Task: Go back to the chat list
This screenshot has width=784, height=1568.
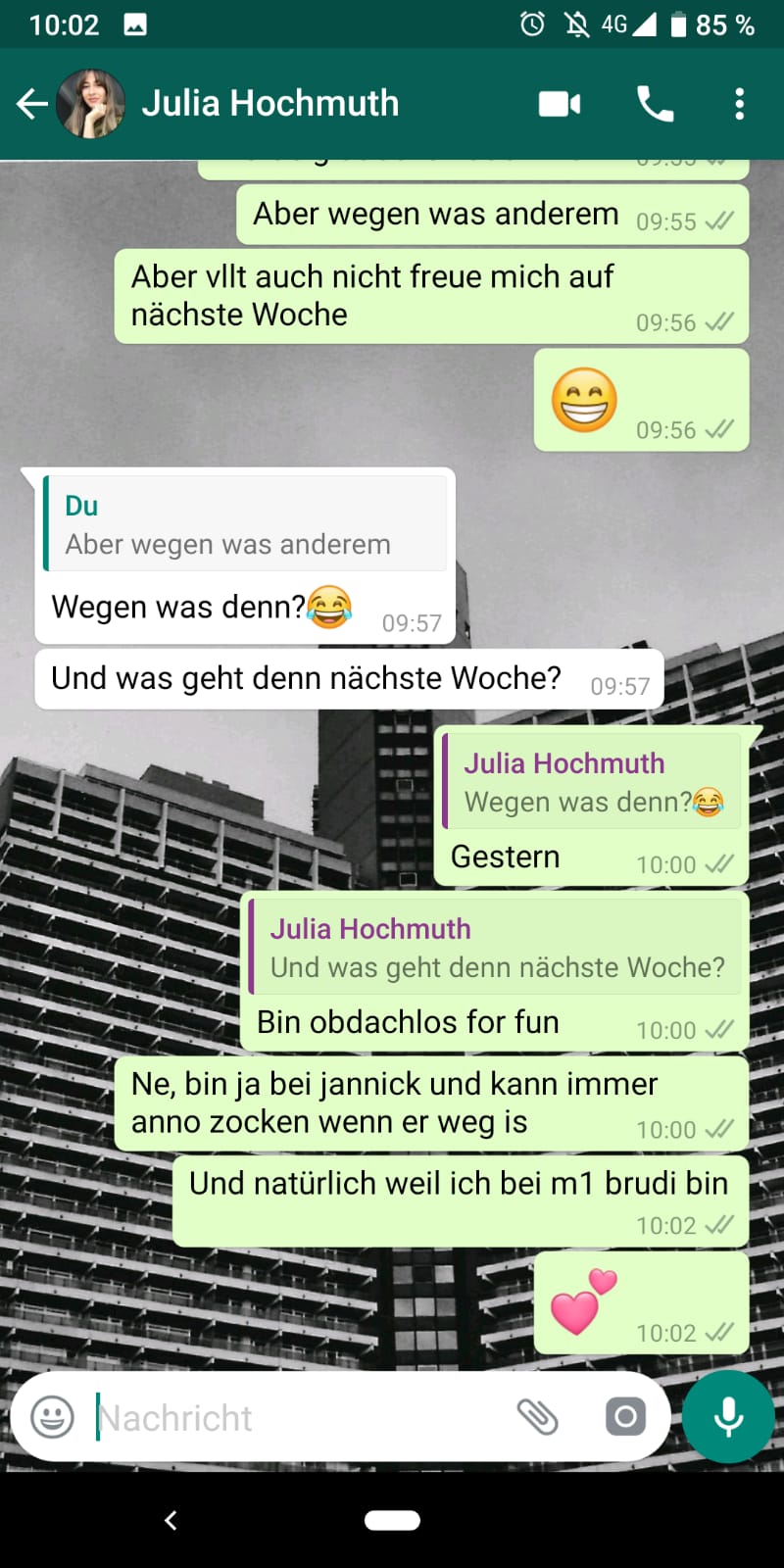Action: click(x=32, y=104)
